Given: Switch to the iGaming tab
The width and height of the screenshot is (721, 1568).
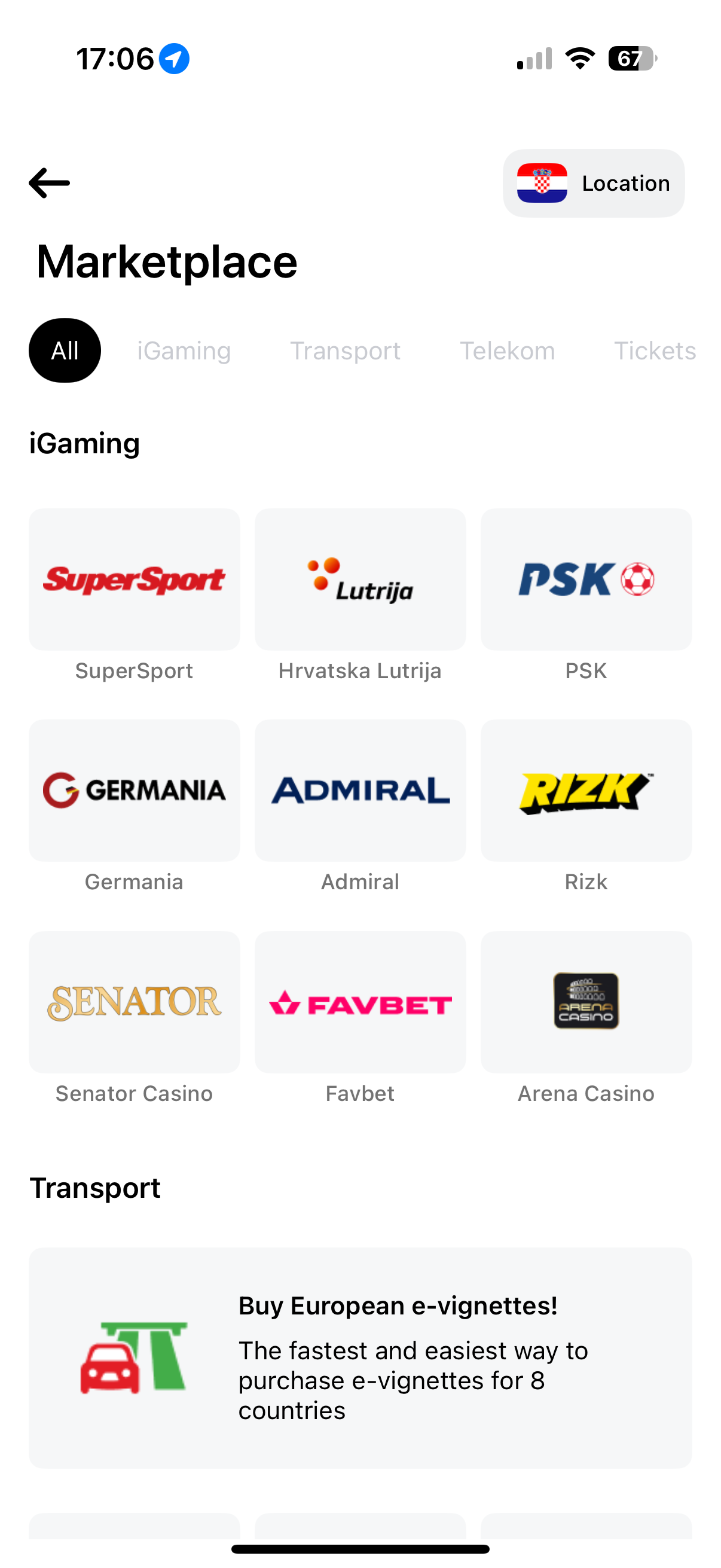Looking at the screenshot, I should (x=184, y=351).
